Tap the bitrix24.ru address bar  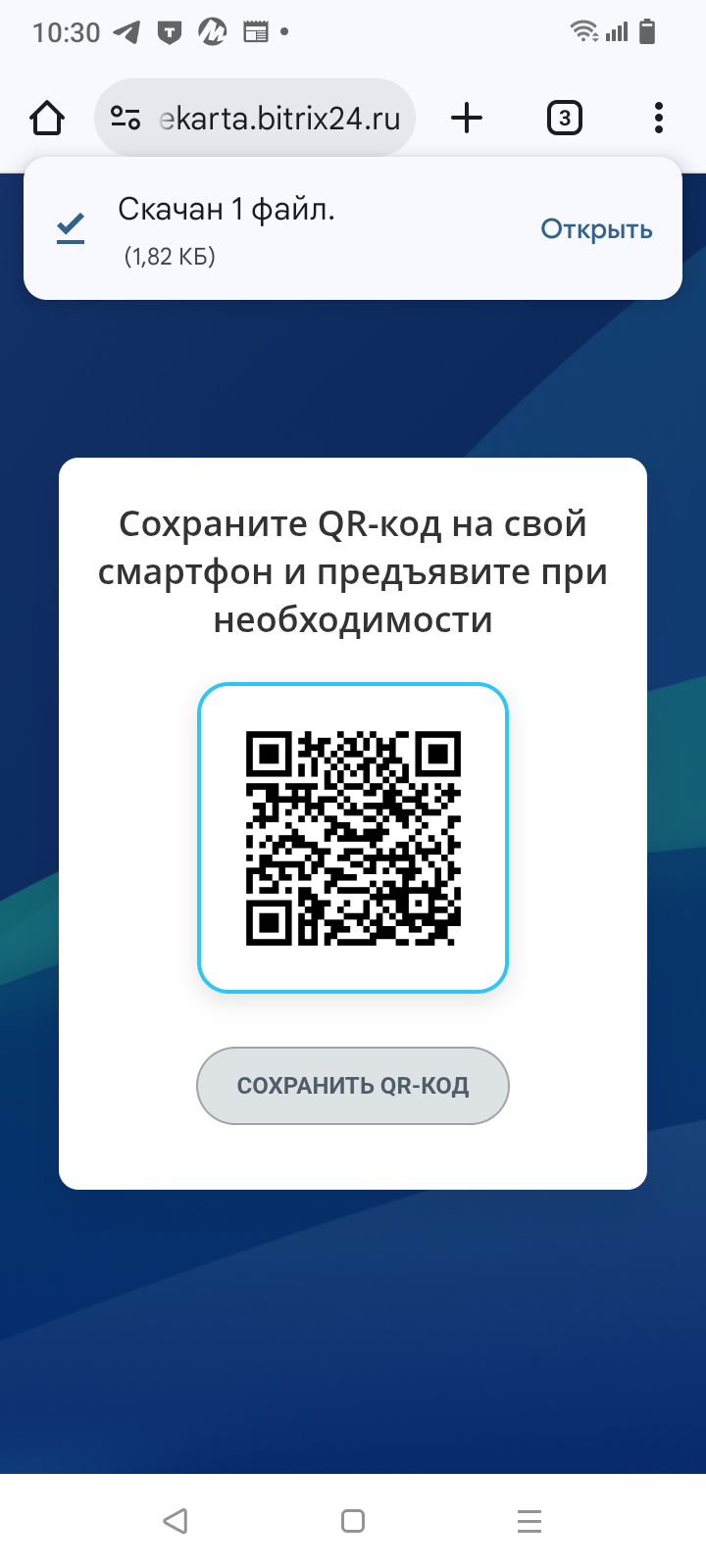pyautogui.click(x=279, y=119)
